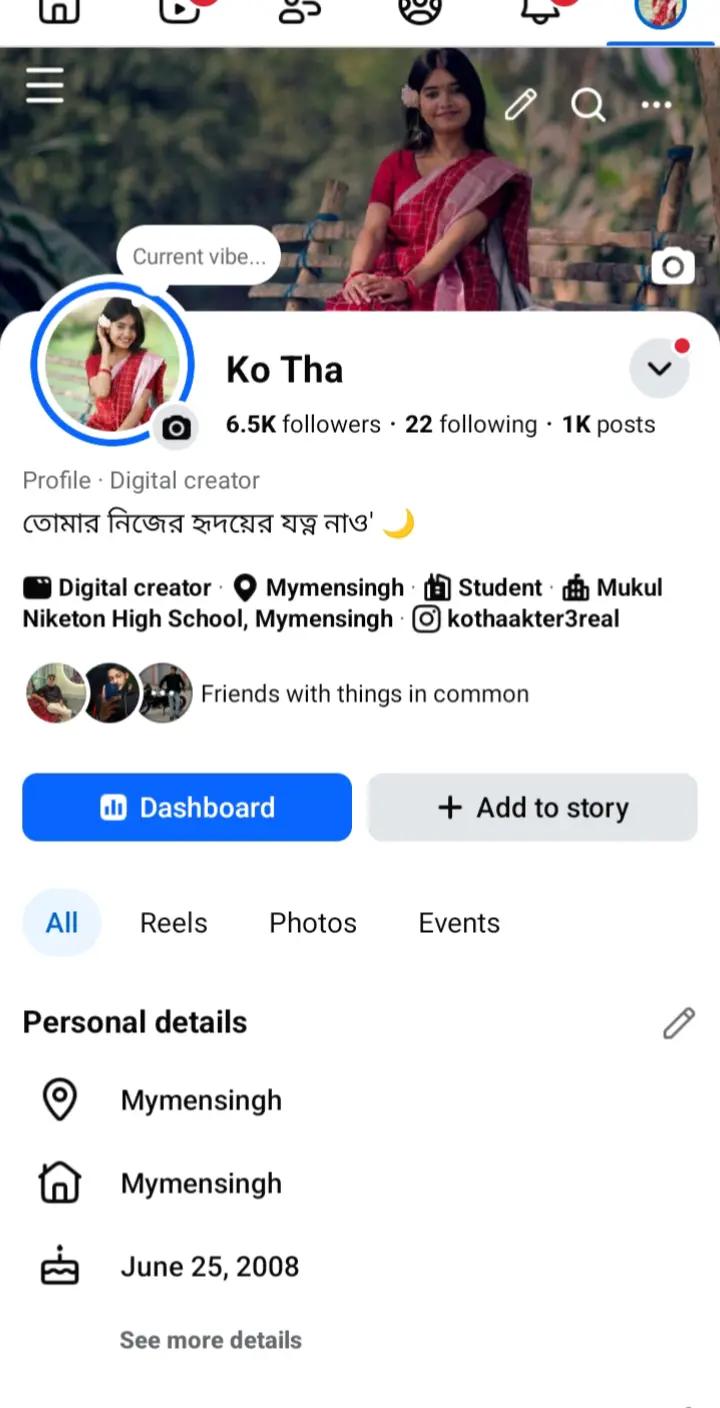Switch to the Reels tab
Viewport: 720px width, 1408px height.
point(174,922)
